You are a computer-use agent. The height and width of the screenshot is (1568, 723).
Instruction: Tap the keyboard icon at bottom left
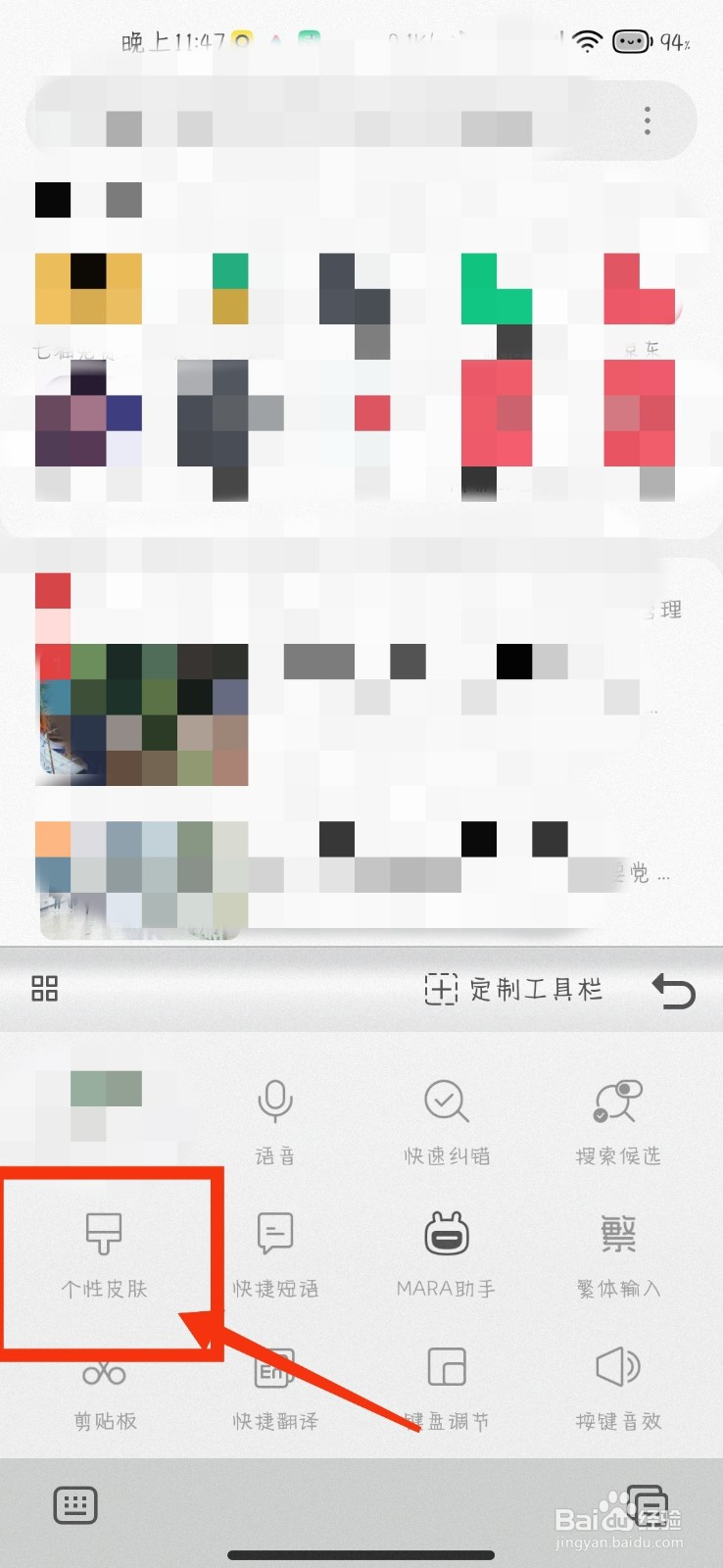click(73, 1506)
